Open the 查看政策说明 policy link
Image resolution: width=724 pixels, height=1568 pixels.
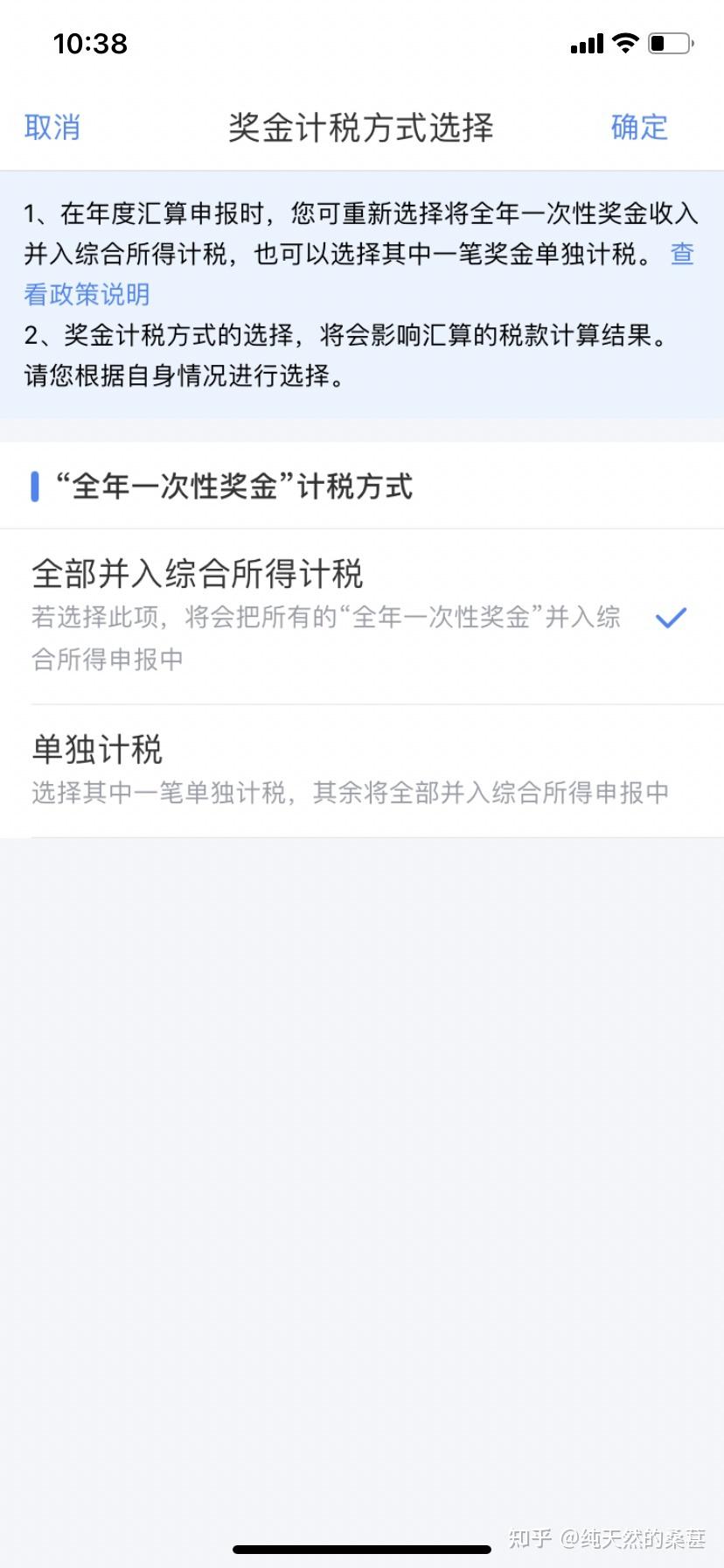click(x=87, y=294)
